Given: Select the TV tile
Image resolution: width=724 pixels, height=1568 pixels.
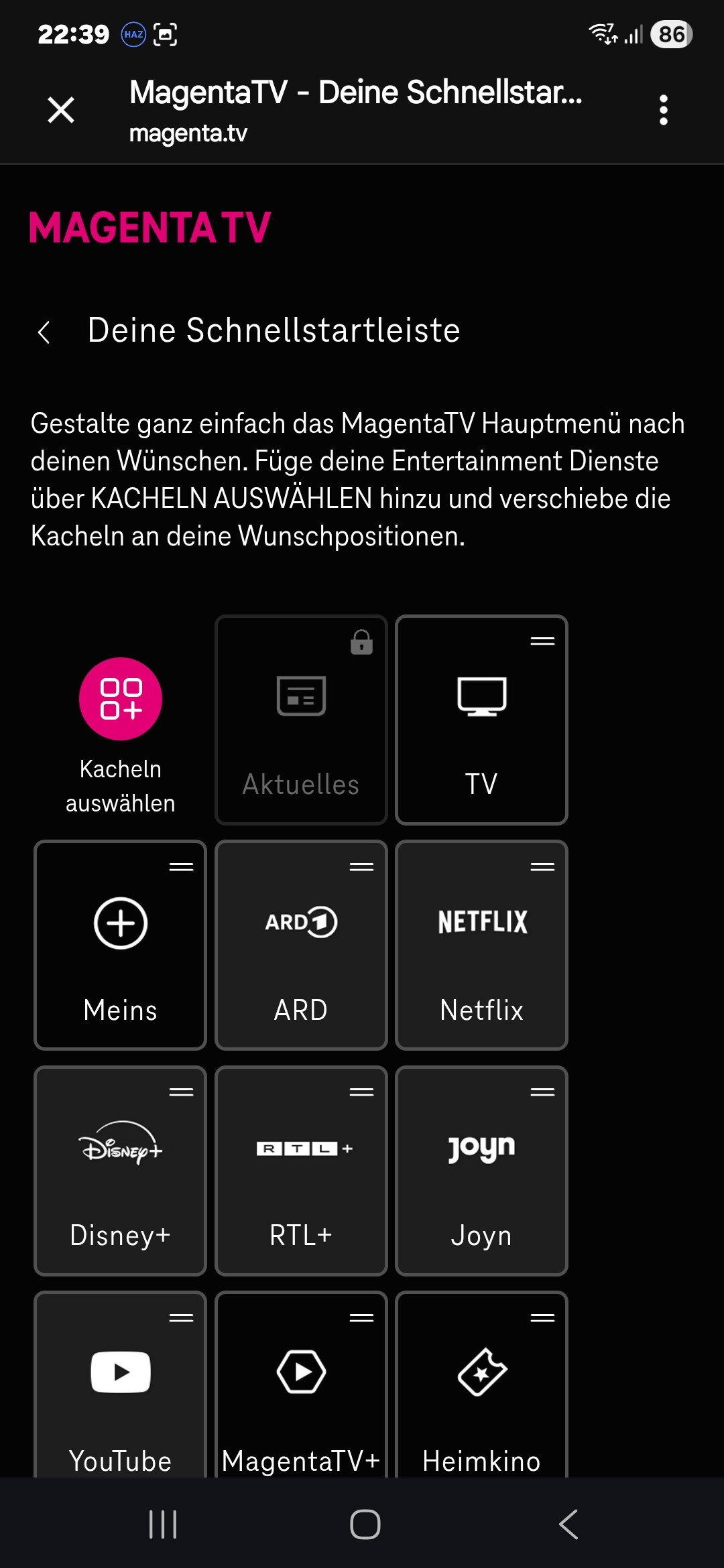Looking at the screenshot, I should (481, 720).
